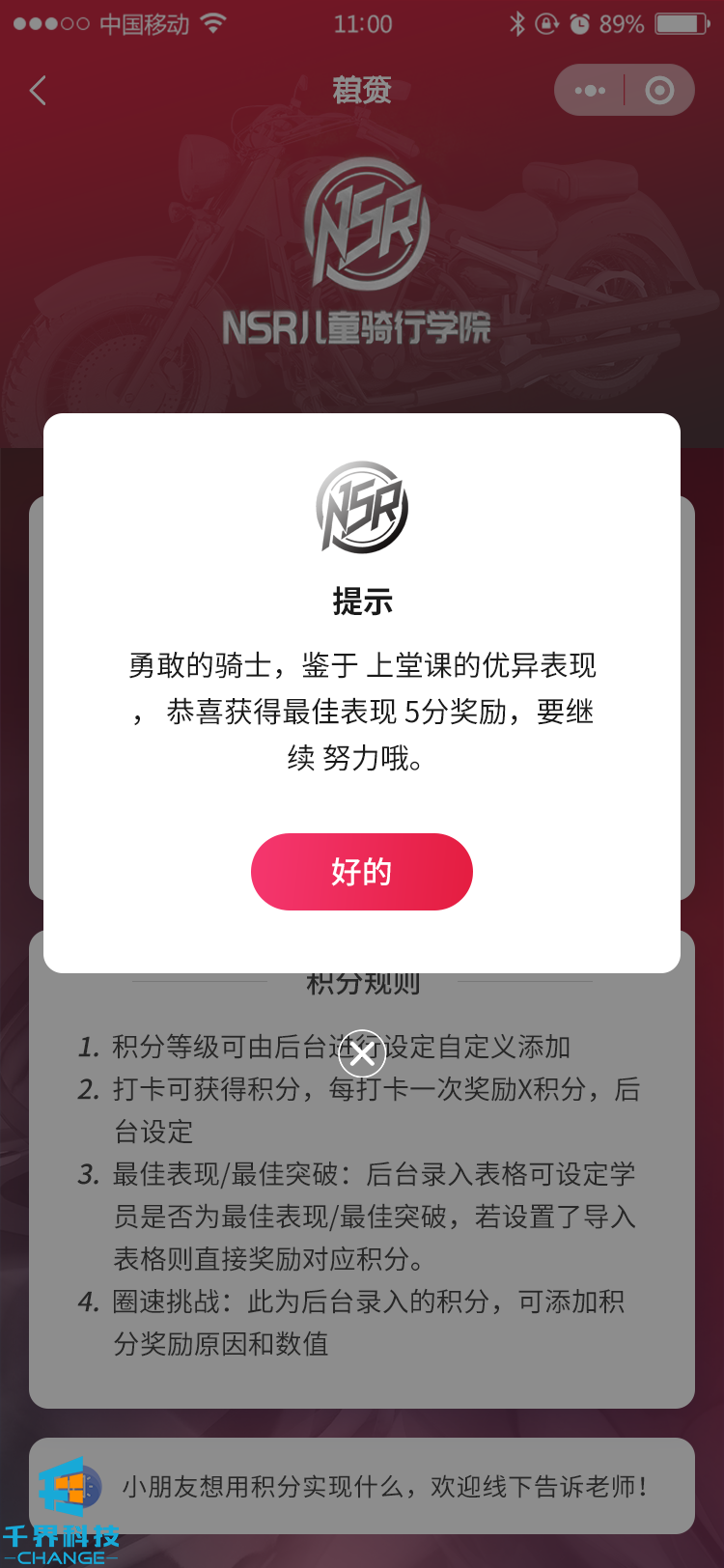The image size is (724, 1568).
Task: Open the mini program three-dot menu
Action: tap(590, 91)
